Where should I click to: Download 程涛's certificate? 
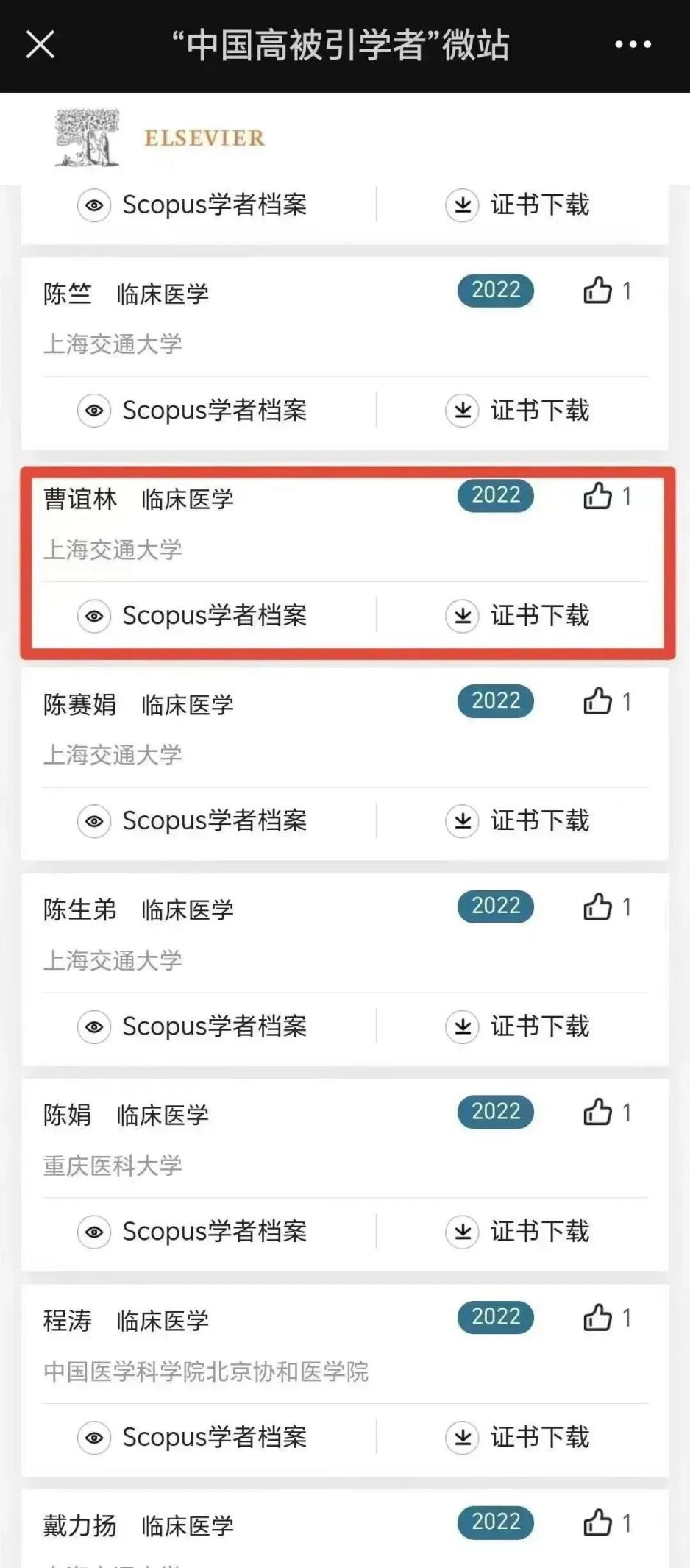518,1437
